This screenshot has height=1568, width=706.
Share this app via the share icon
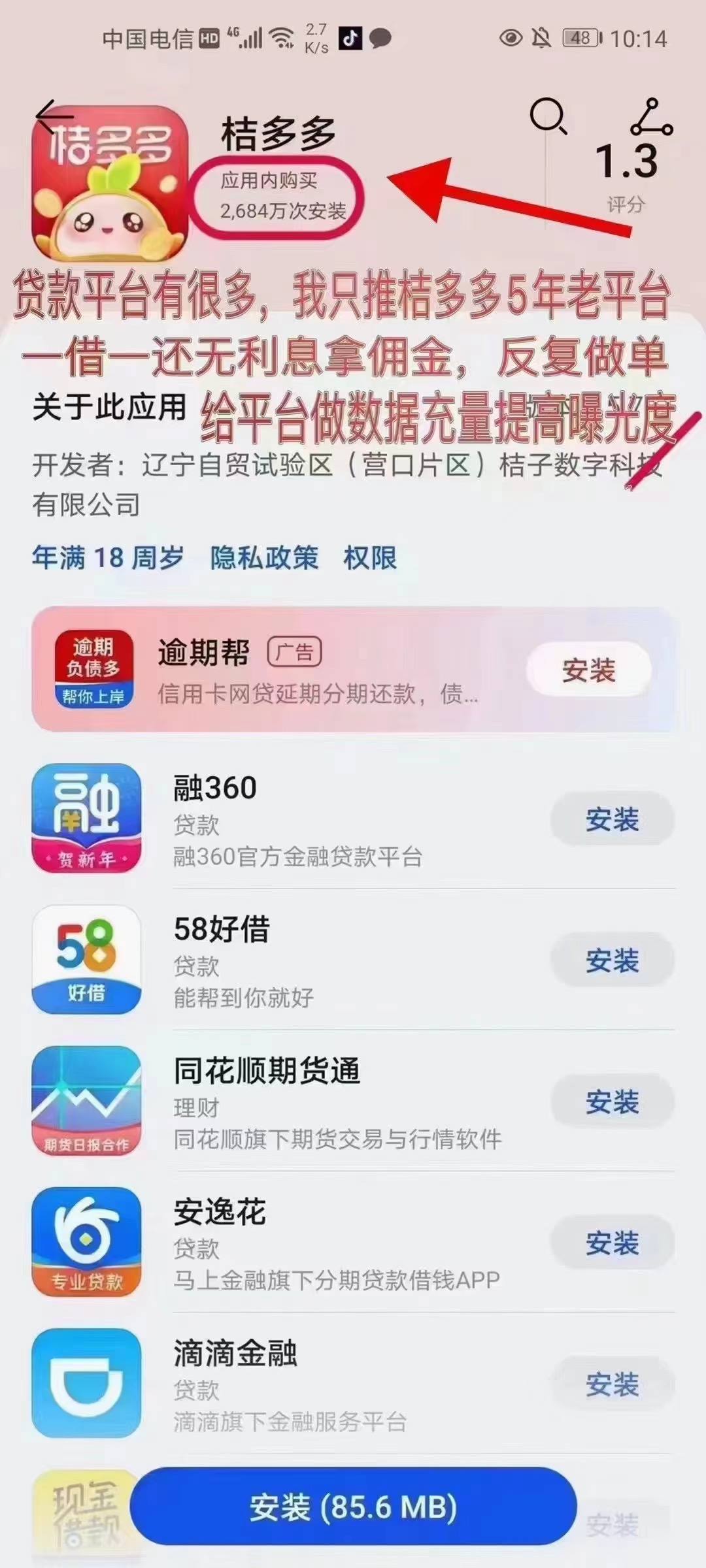point(651,117)
